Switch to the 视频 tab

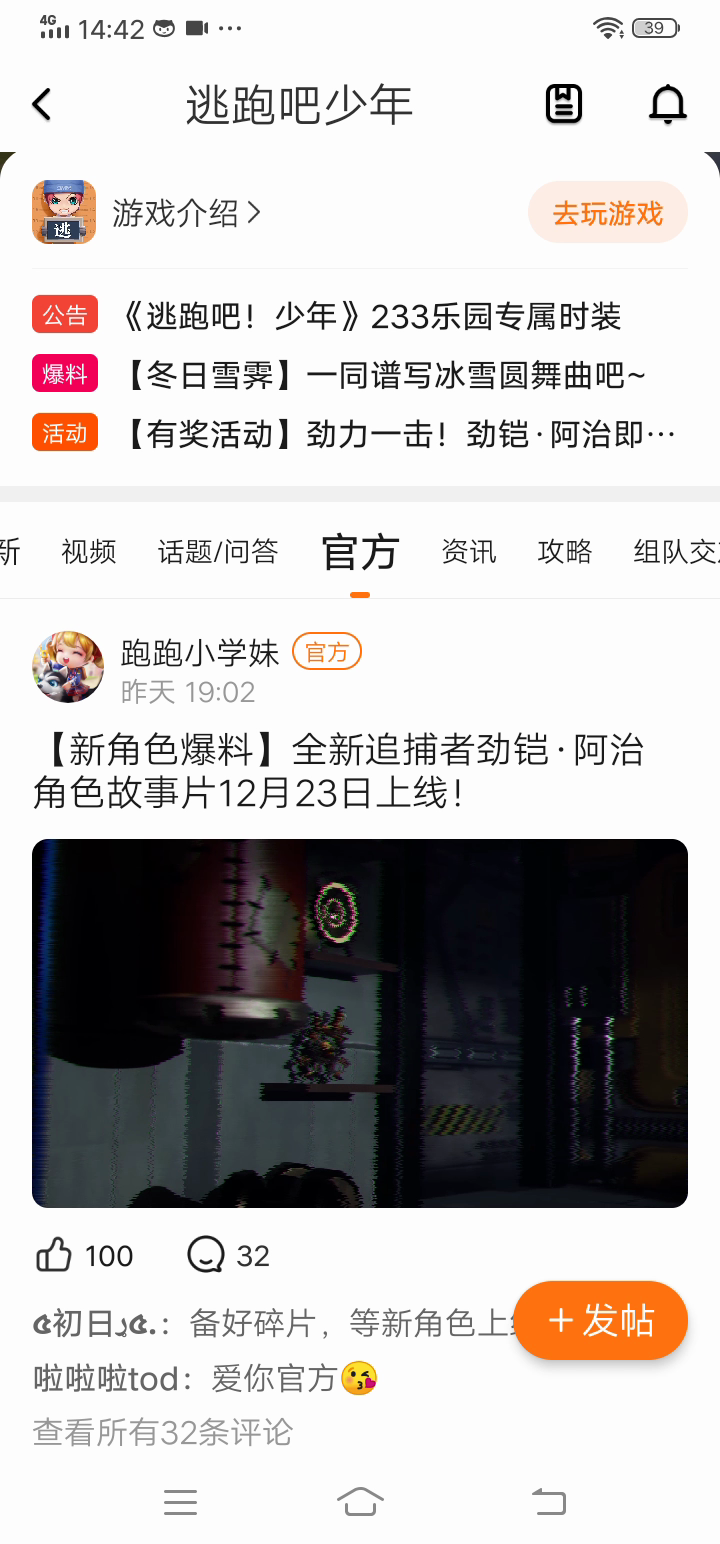tap(89, 551)
